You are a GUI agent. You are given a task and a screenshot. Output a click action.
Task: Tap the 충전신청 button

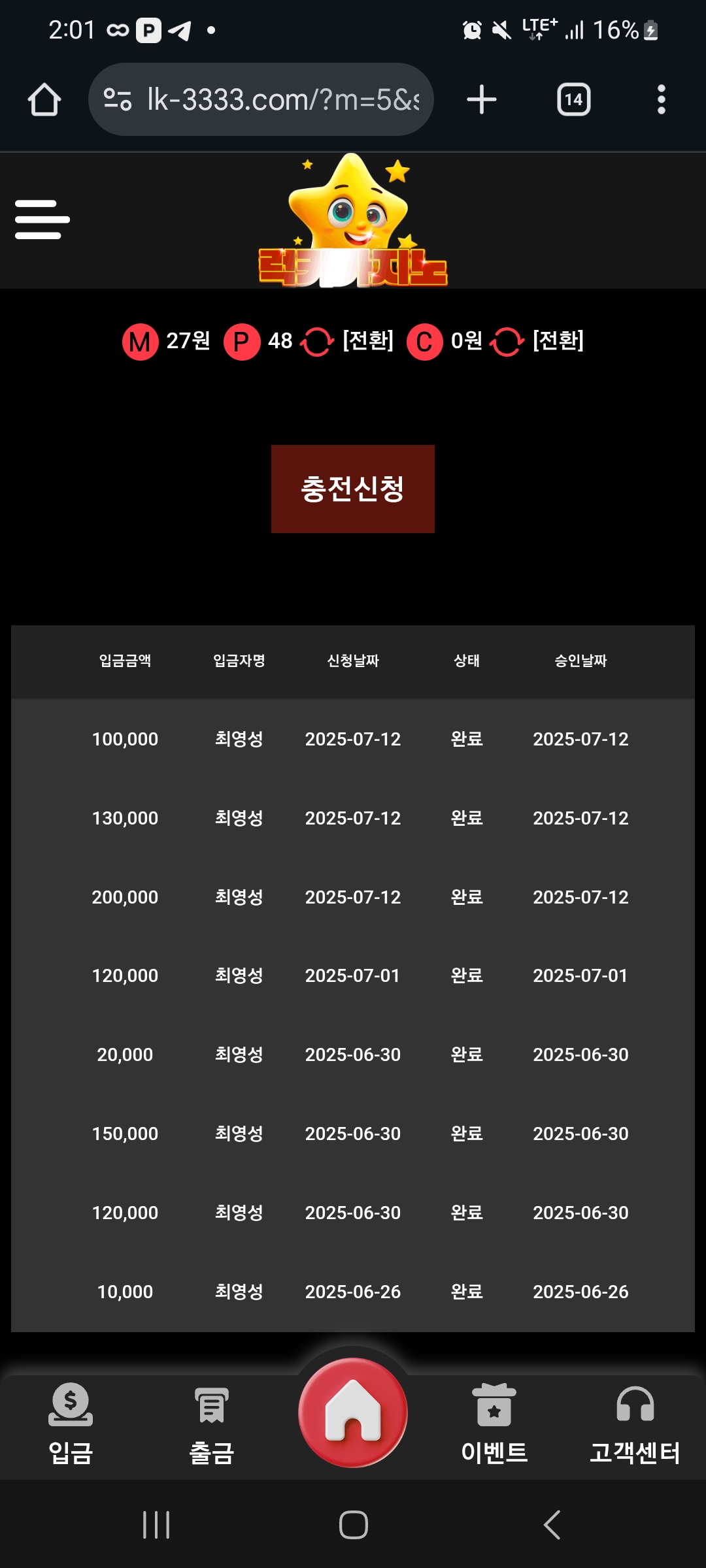pyautogui.click(x=352, y=489)
